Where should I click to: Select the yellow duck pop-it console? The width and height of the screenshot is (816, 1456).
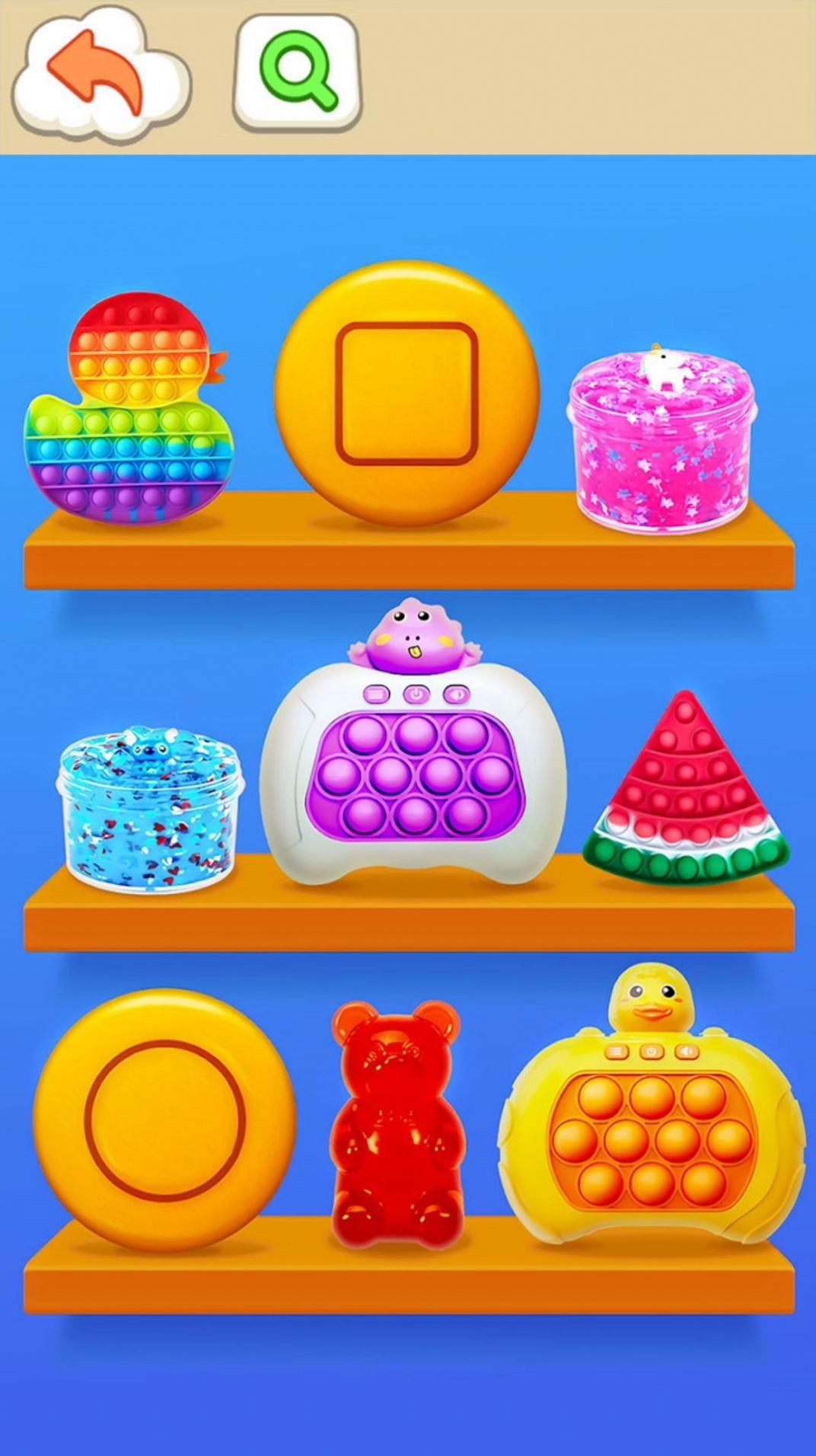652,1119
